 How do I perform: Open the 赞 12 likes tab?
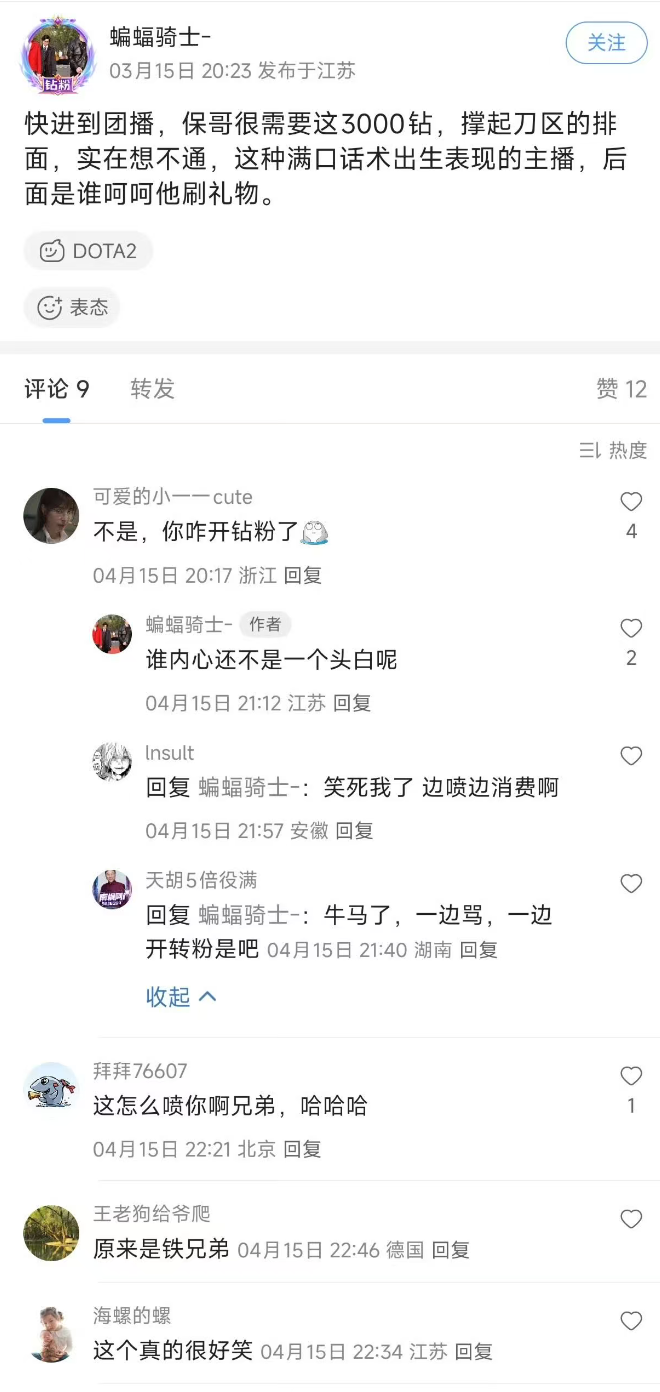[x=622, y=389]
